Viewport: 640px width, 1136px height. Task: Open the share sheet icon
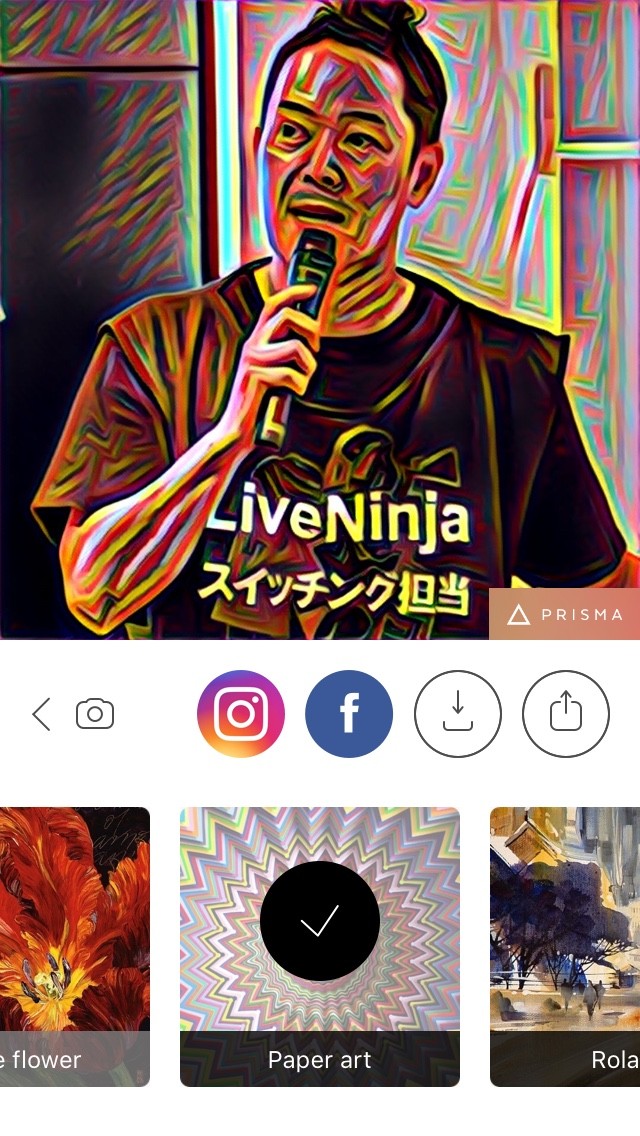[x=566, y=714]
